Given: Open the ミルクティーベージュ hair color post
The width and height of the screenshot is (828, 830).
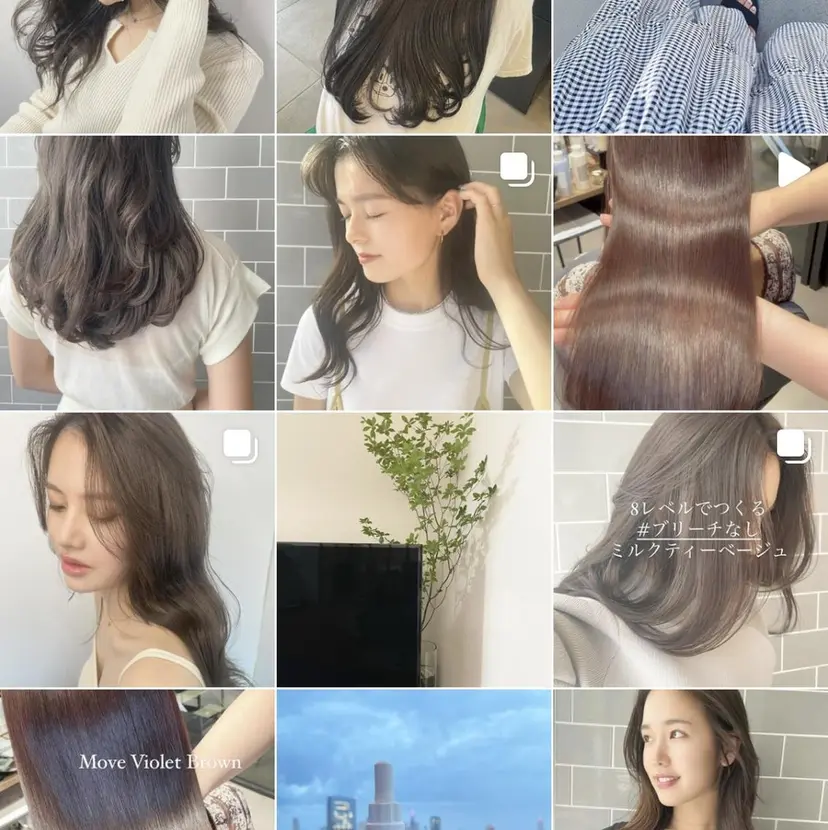Looking at the screenshot, I should point(690,550).
